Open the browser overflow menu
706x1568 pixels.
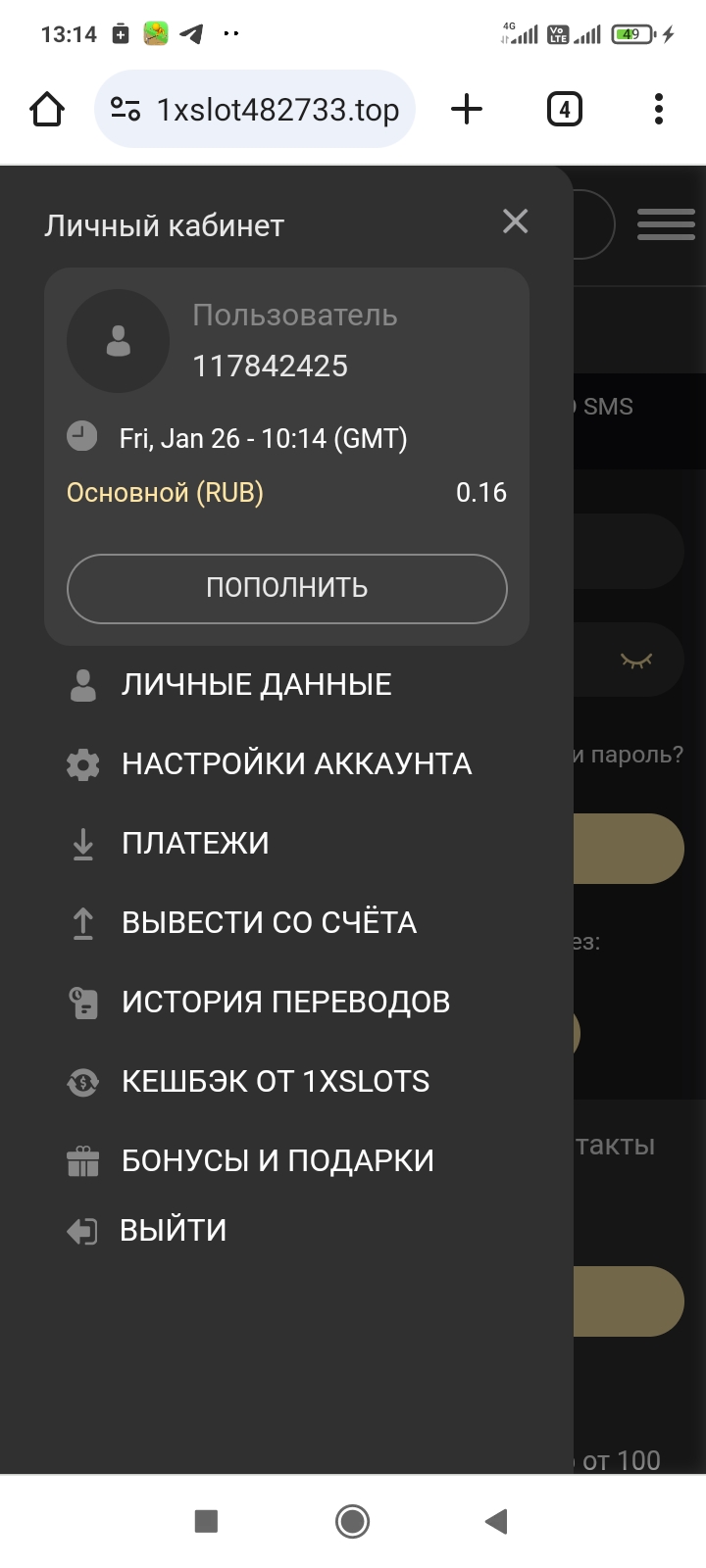[x=659, y=109]
